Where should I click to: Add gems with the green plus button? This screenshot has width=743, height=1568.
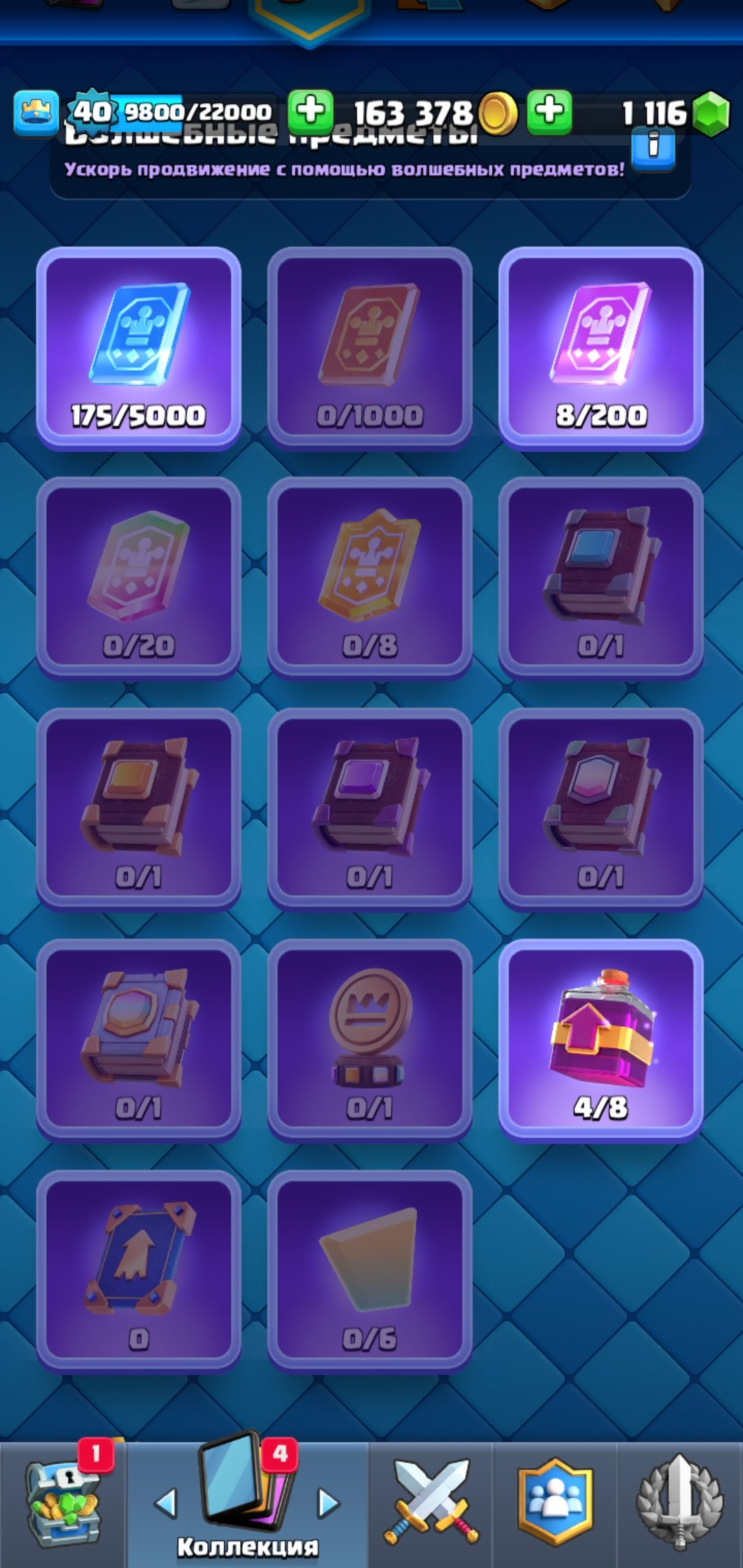pos(549,111)
